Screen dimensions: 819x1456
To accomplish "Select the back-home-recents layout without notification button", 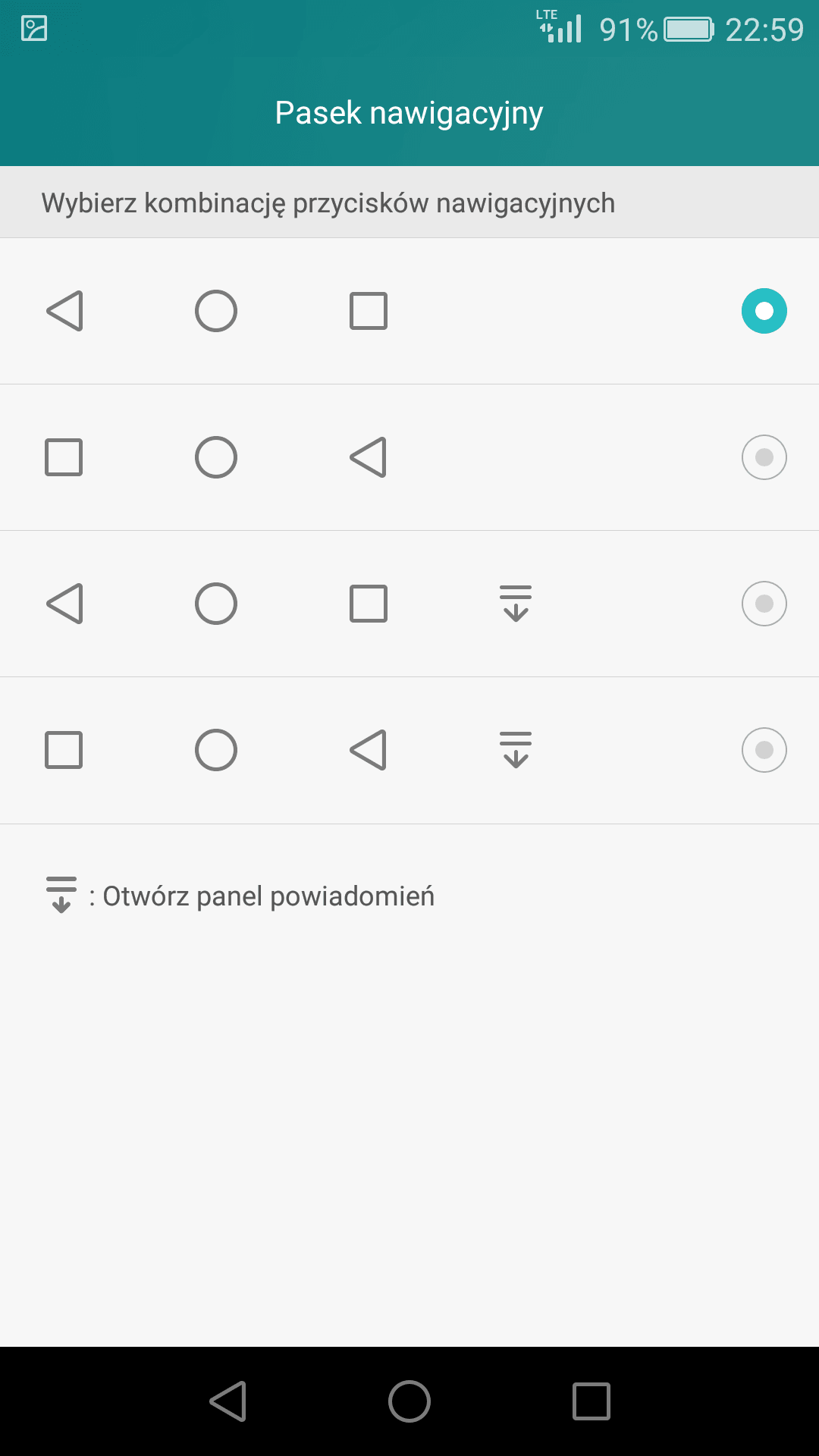I will (x=409, y=311).
